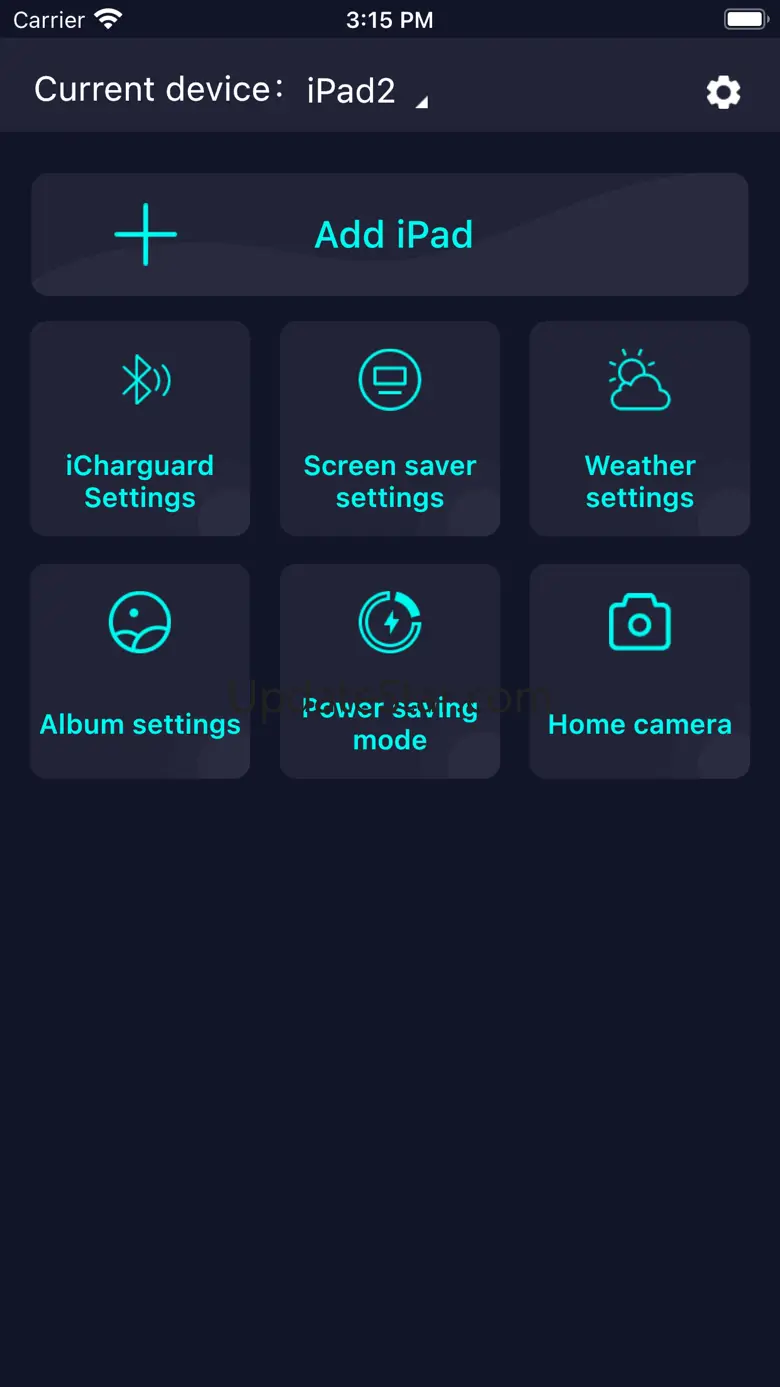Launch Home camera
This screenshot has height=1387, width=780.
pyautogui.click(x=639, y=671)
